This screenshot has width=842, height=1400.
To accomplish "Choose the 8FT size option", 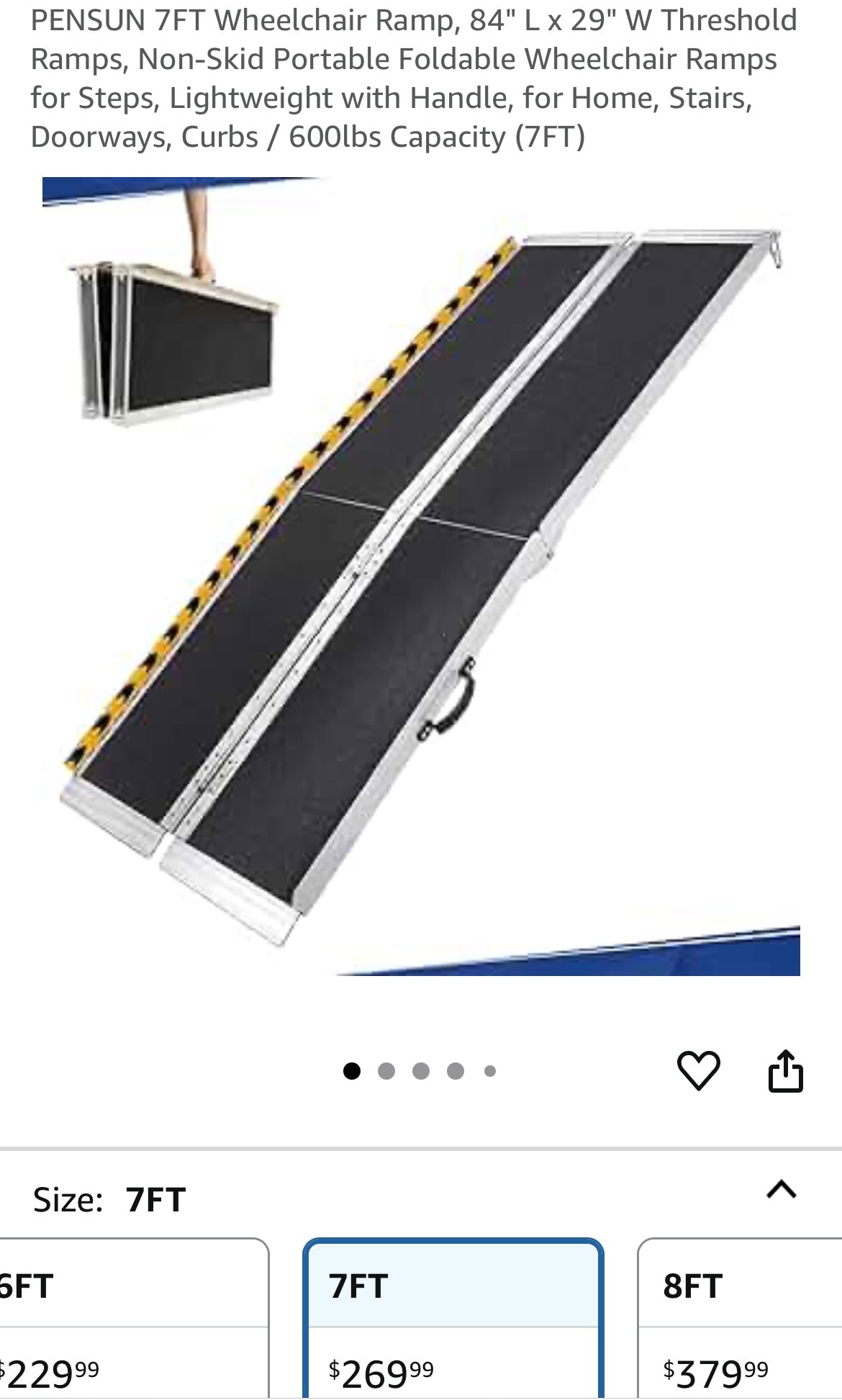I will [x=741, y=1319].
